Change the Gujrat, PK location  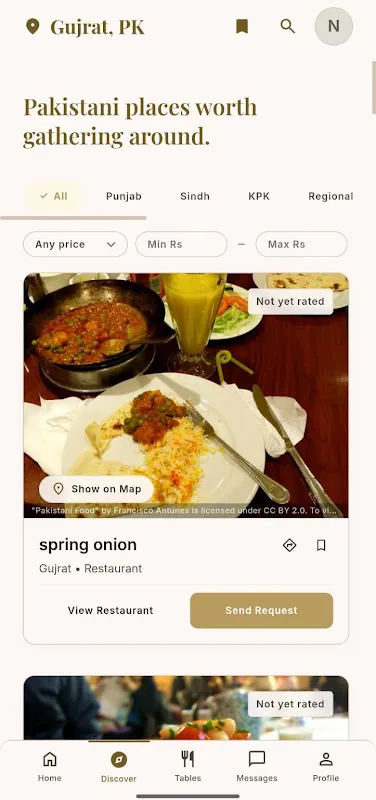85,27
